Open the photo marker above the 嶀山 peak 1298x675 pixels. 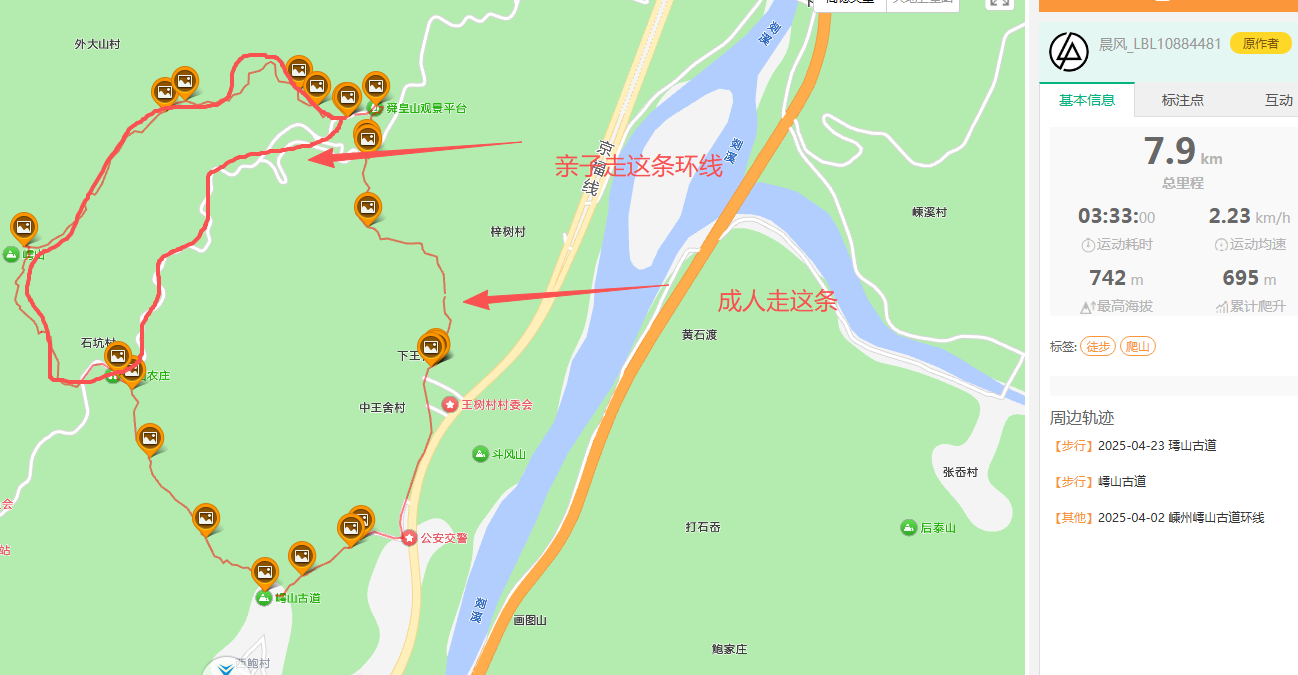click(24, 227)
